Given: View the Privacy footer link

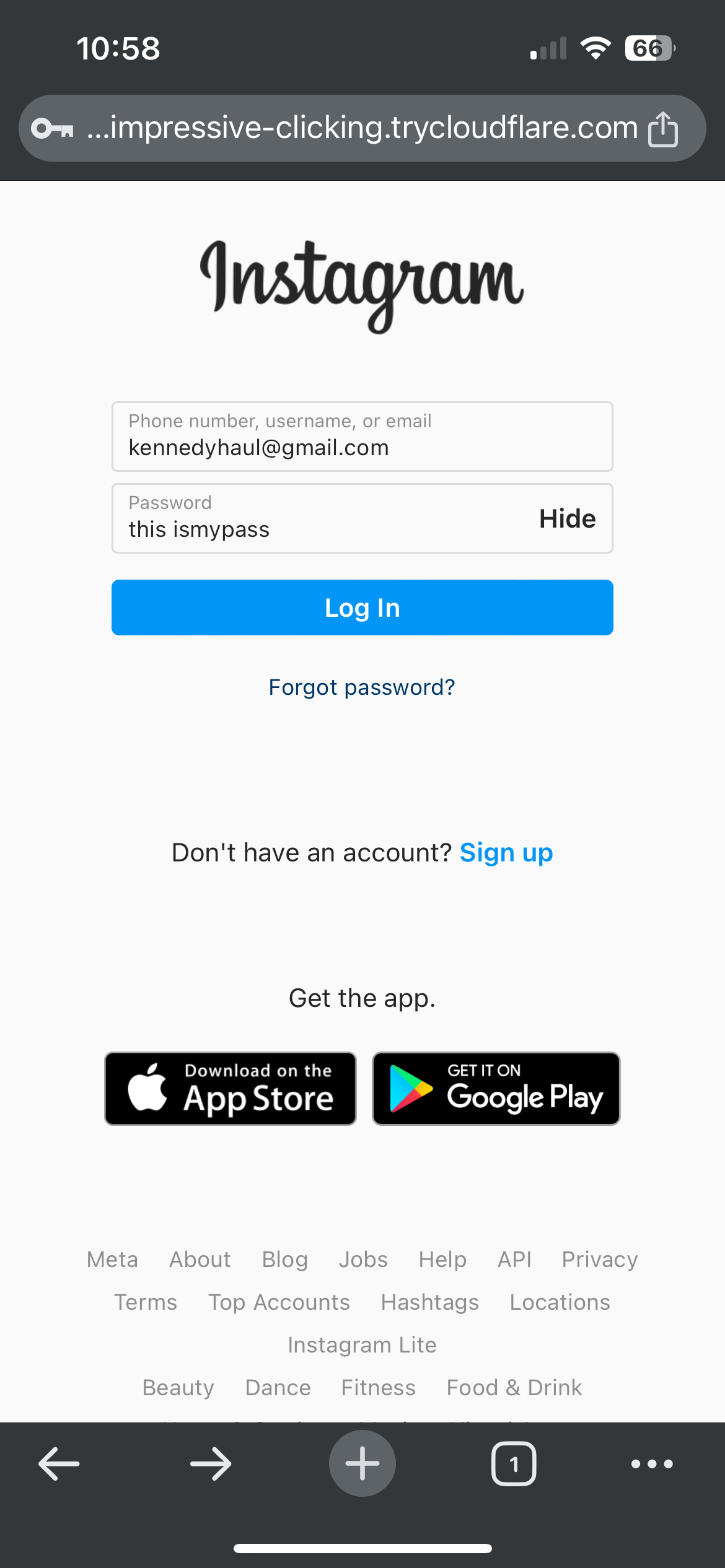Looking at the screenshot, I should point(599,1260).
